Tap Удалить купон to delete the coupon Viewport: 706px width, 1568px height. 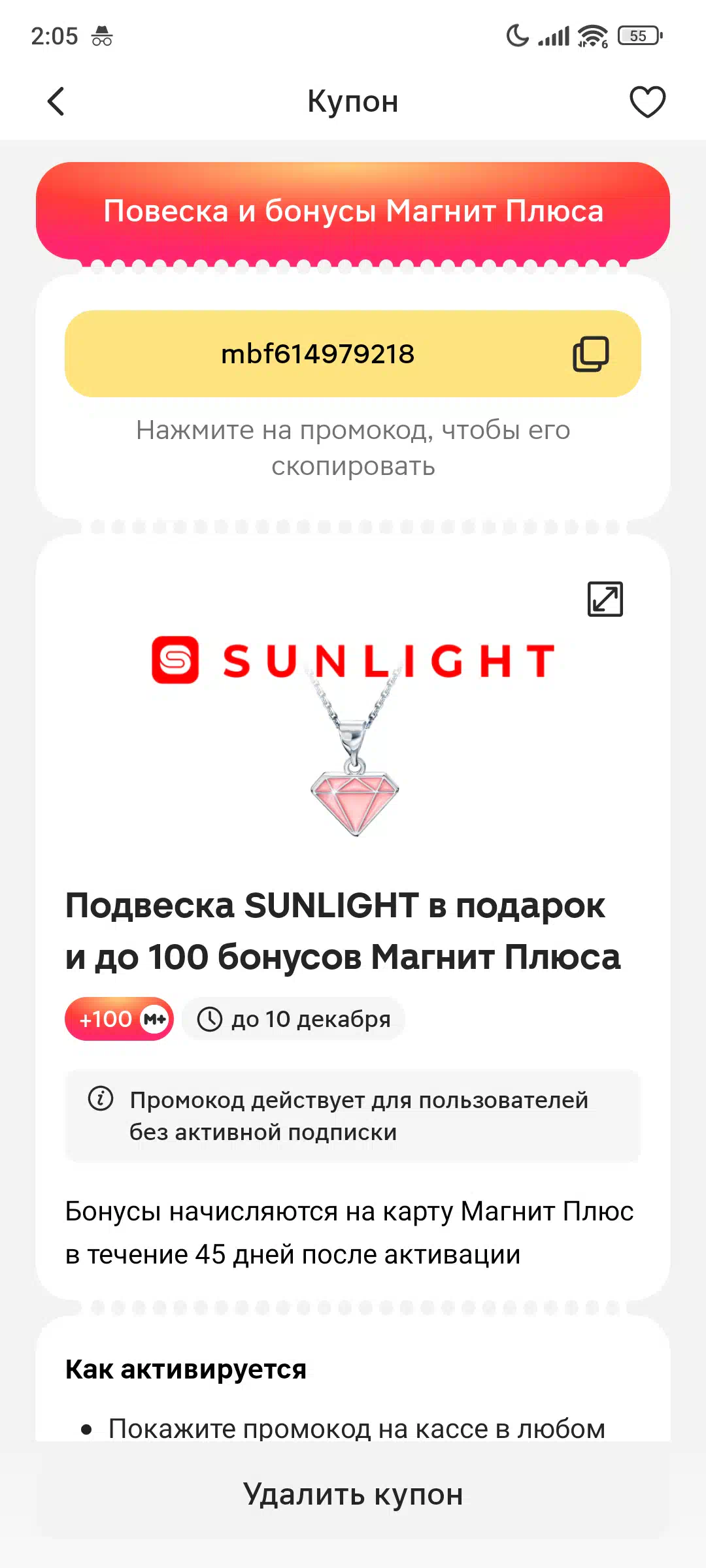(x=353, y=1494)
